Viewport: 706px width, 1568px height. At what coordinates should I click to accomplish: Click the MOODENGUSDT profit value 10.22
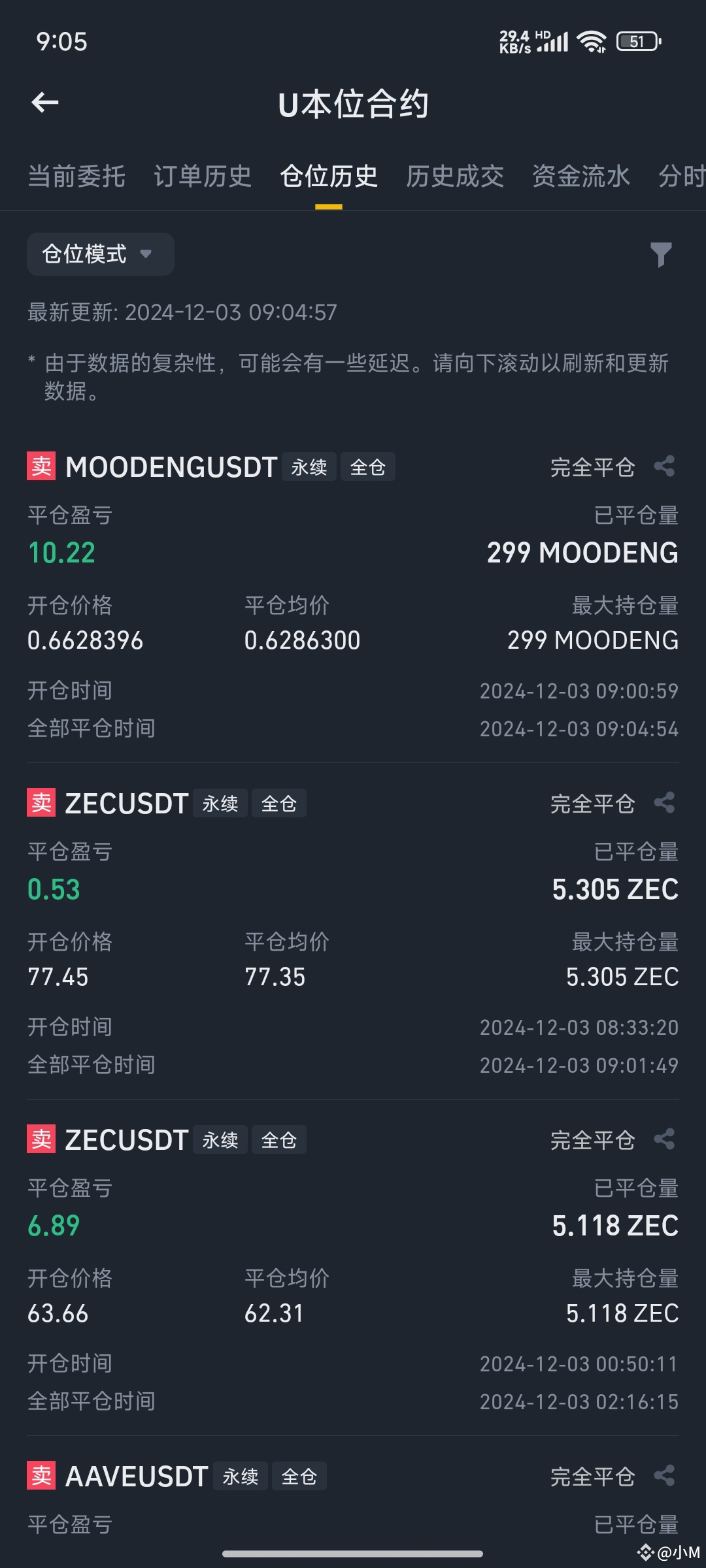coord(61,552)
